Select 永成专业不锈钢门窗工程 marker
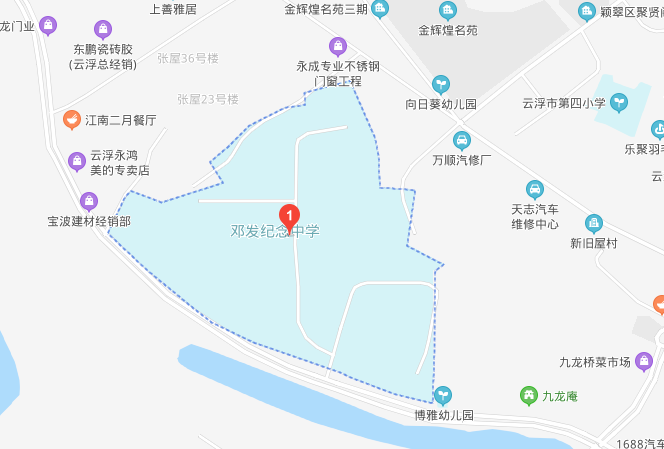Screen dimensions: 664x449 pos(339,46)
